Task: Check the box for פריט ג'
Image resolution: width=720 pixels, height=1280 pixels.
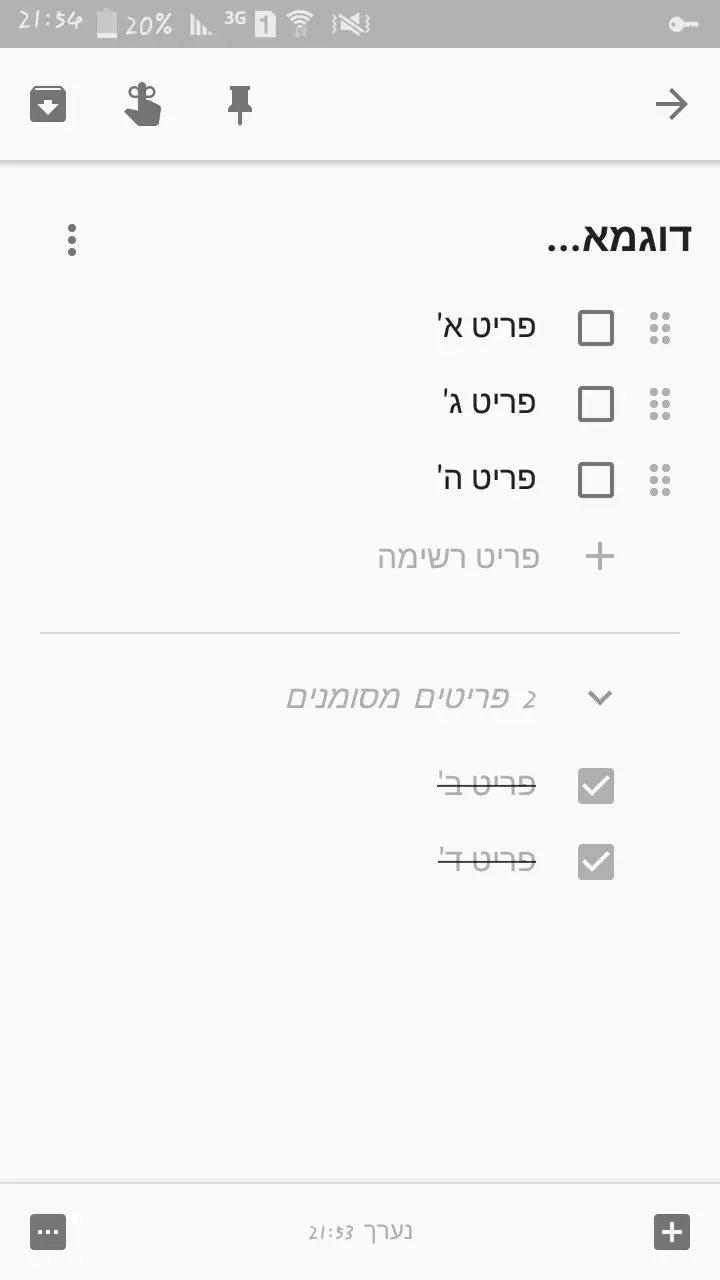Action: [596, 404]
